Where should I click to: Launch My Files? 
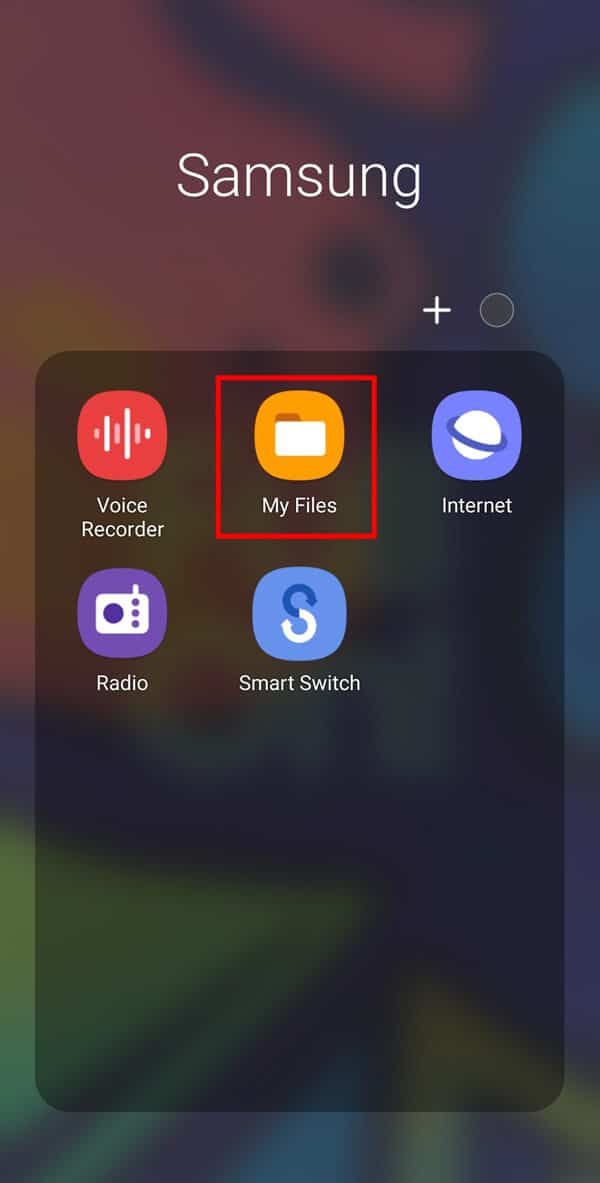299,436
